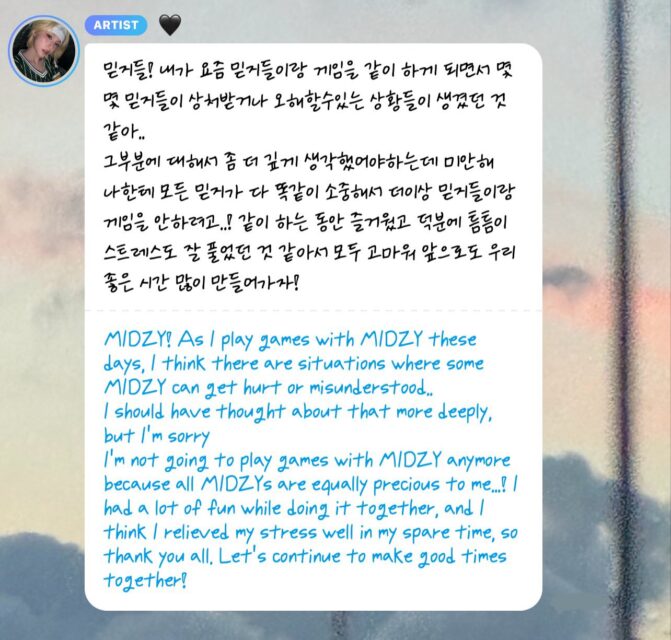671x640 pixels.
Task: Open the artist's profile picture
Action: (43, 50)
